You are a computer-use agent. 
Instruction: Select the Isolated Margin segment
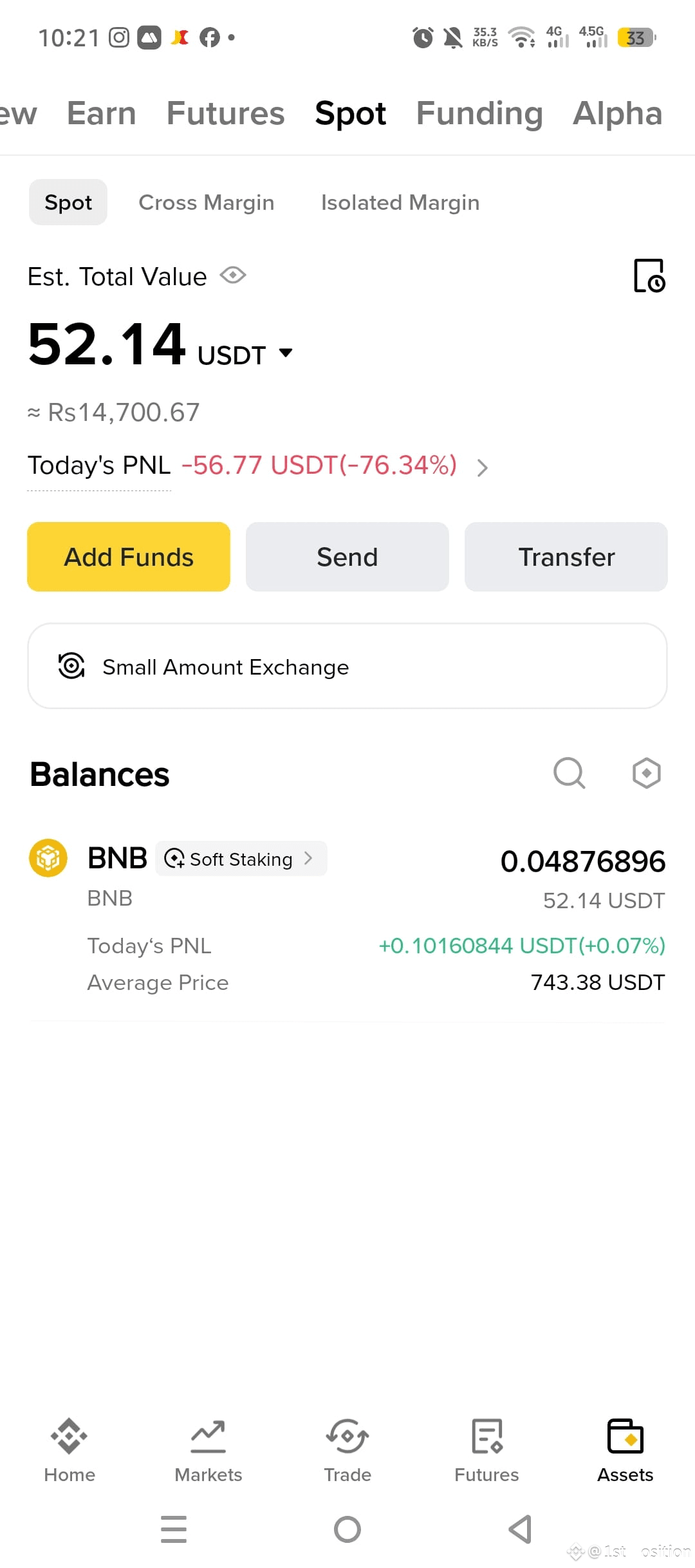point(400,202)
